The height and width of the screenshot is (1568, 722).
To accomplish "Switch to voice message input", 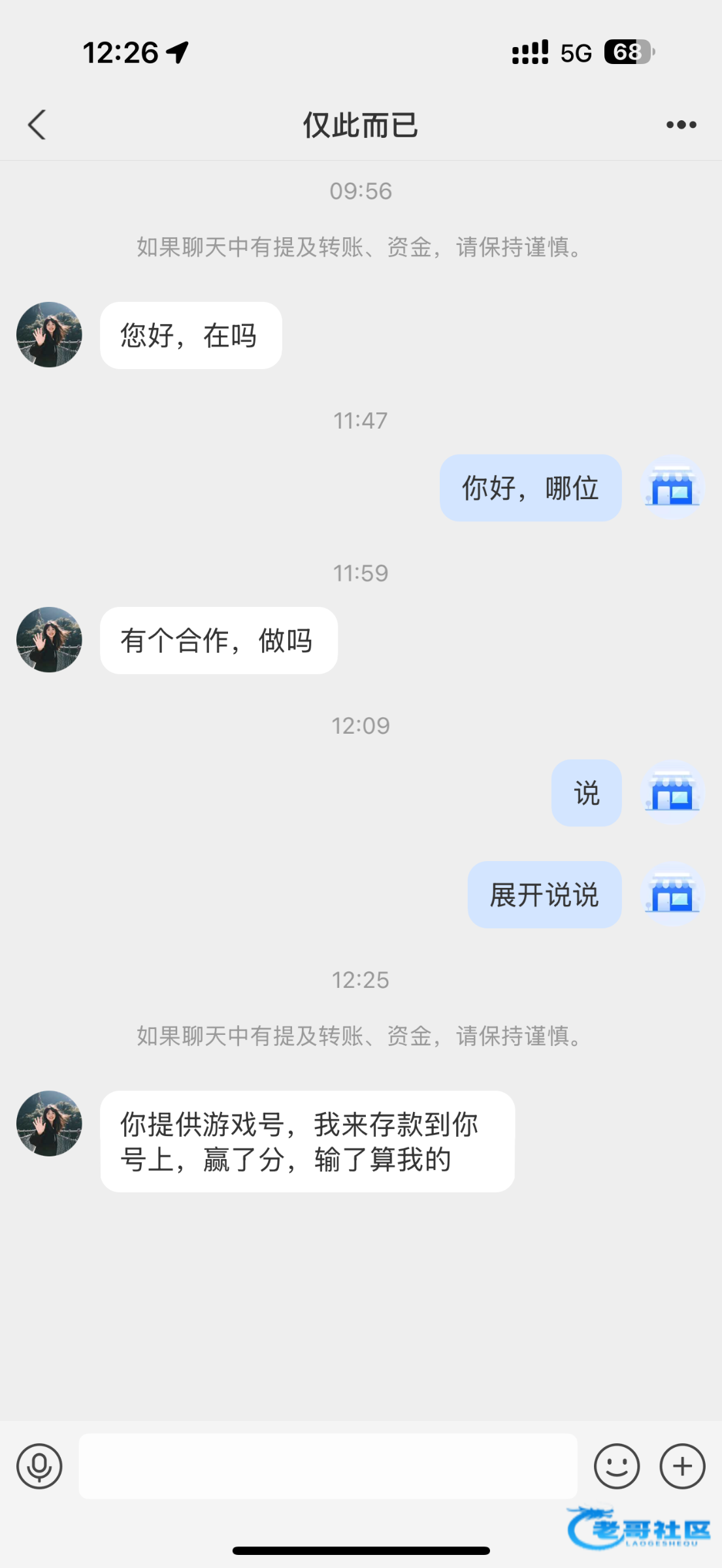I will coord(39,1466).
